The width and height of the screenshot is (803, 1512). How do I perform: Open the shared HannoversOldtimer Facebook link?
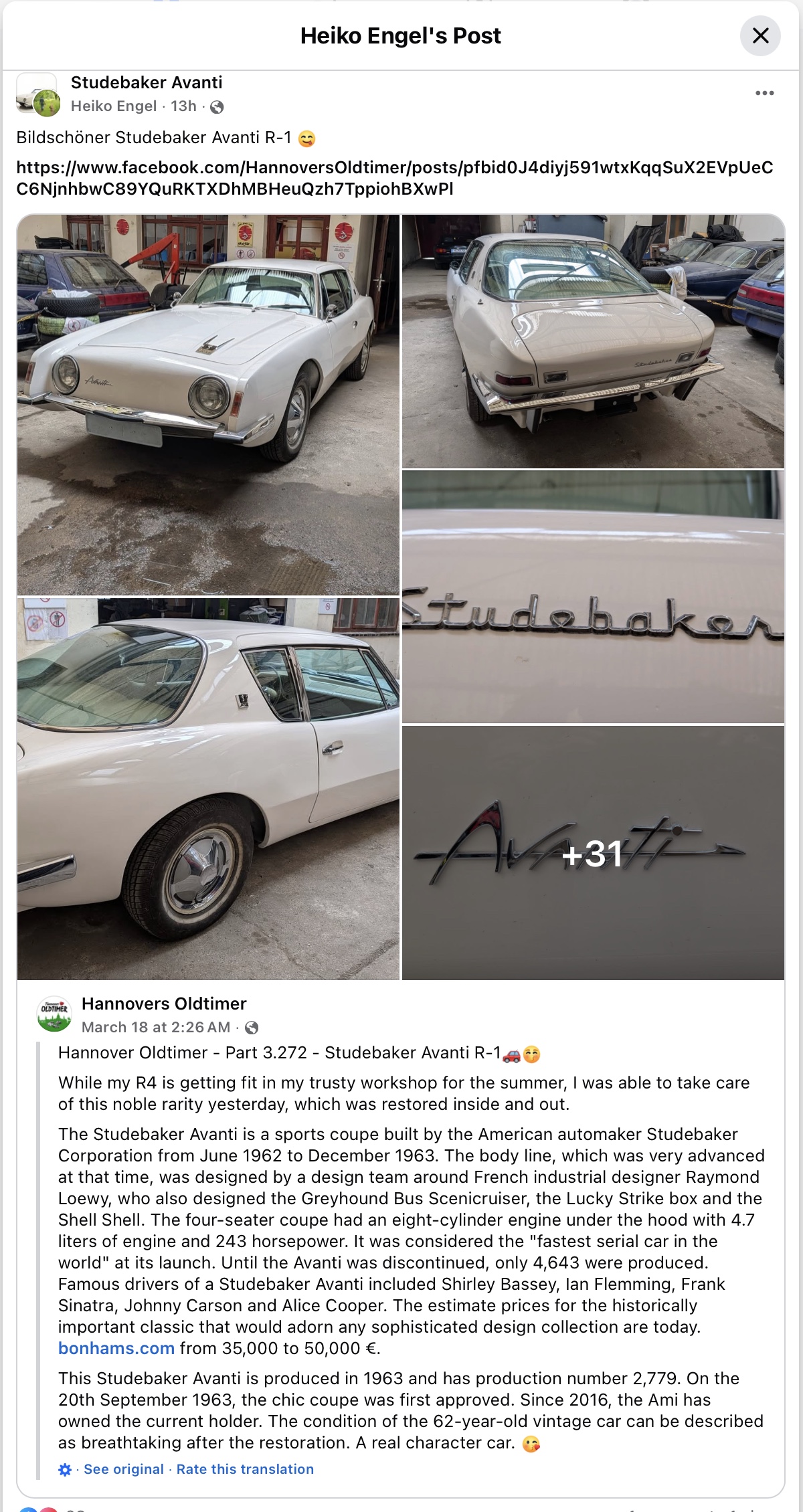click(394, 178)
